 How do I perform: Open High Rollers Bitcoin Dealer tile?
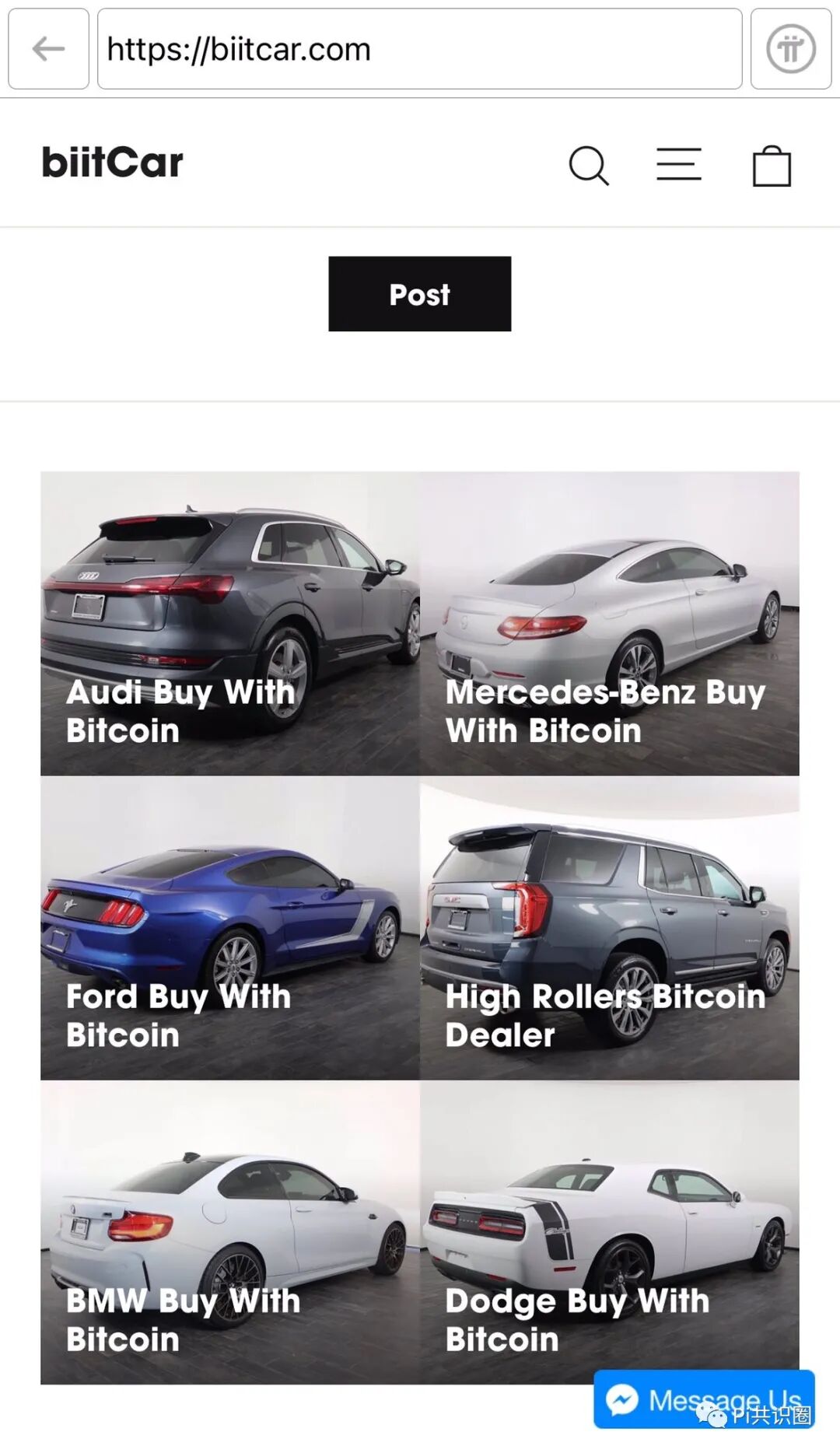pyautogui.click(x=609, y=927)
